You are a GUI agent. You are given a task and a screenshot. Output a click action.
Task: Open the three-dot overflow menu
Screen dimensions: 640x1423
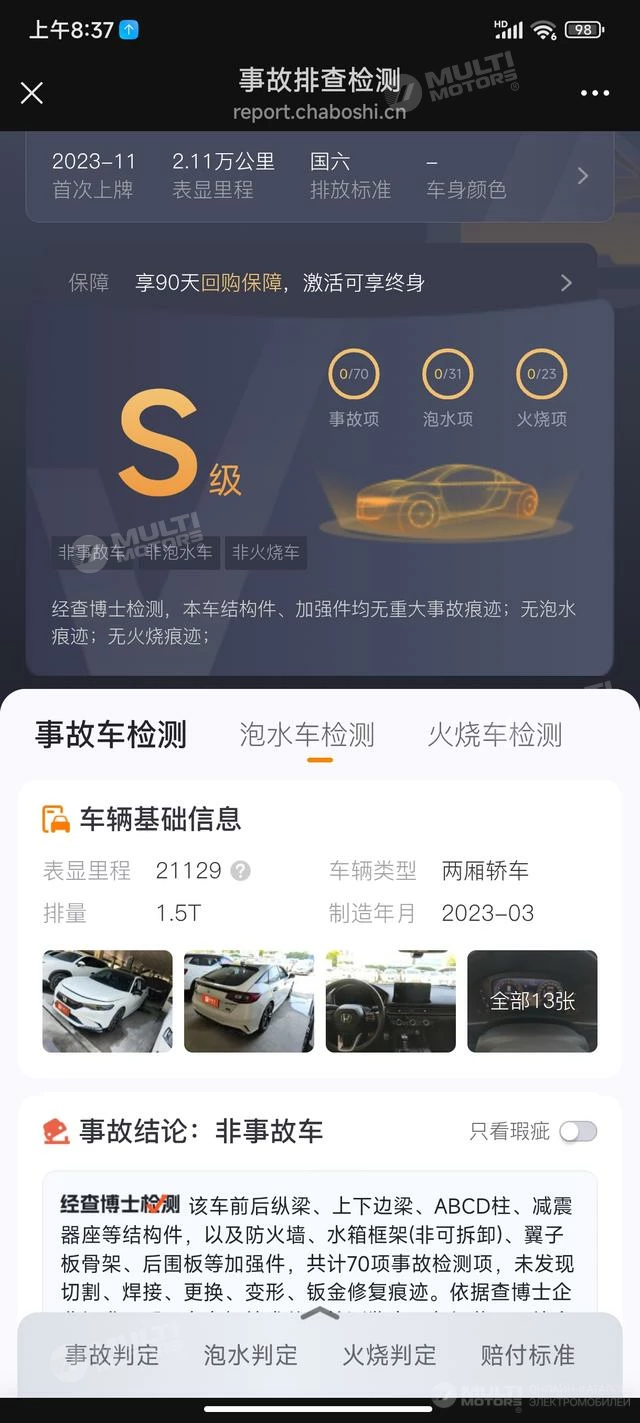[x=595, y=93]
